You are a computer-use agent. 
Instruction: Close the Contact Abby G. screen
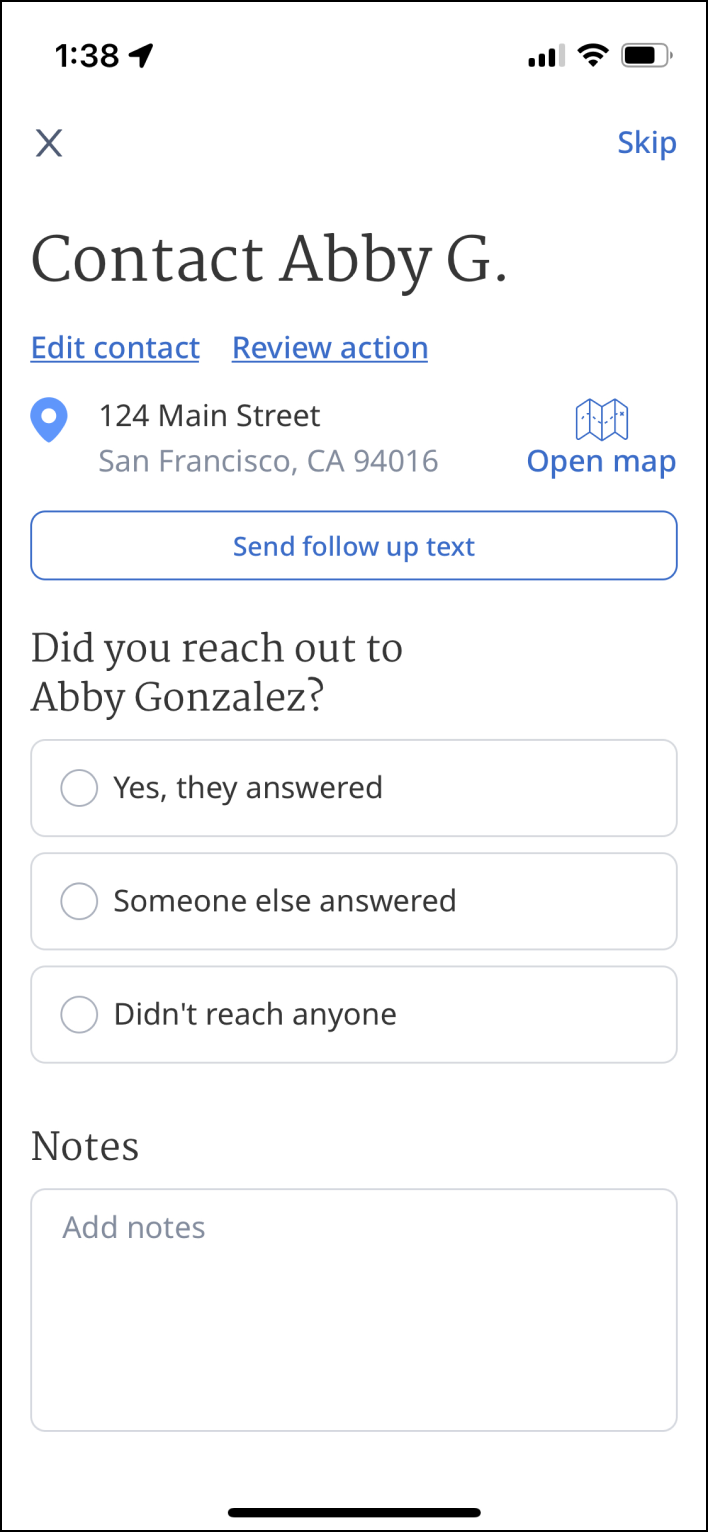pos(49,143)
